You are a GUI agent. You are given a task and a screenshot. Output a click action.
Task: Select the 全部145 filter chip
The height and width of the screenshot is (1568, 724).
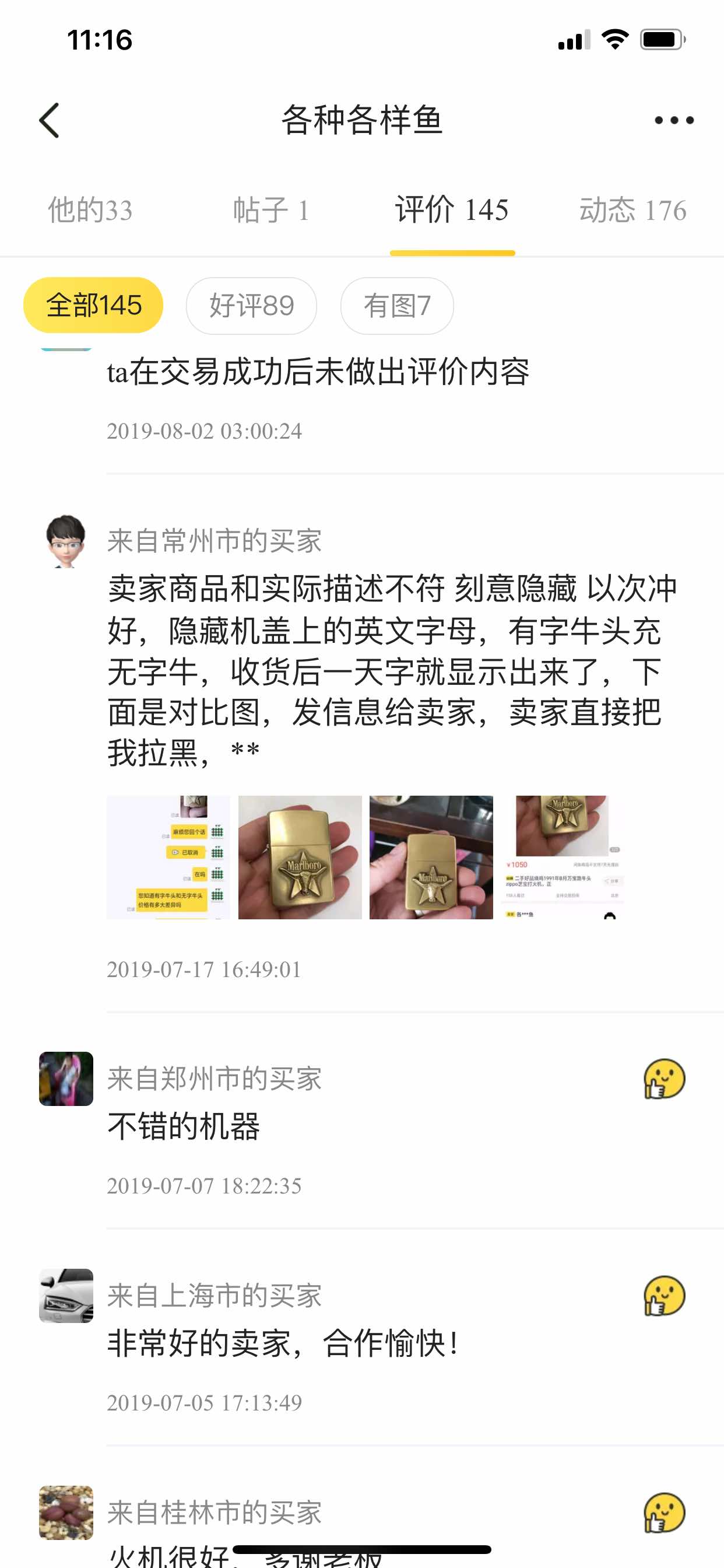[x=93, y=305]
